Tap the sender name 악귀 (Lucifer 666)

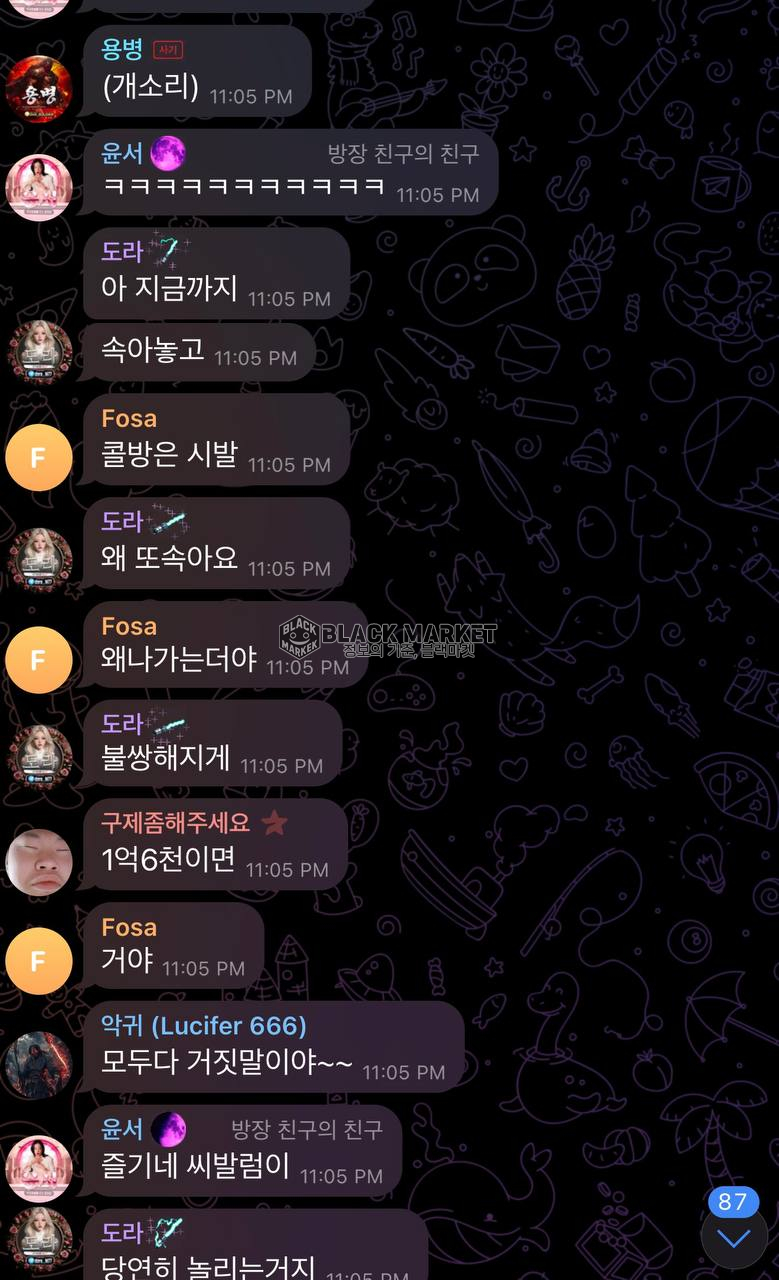pyautogui.click(x=204, y=1026)
